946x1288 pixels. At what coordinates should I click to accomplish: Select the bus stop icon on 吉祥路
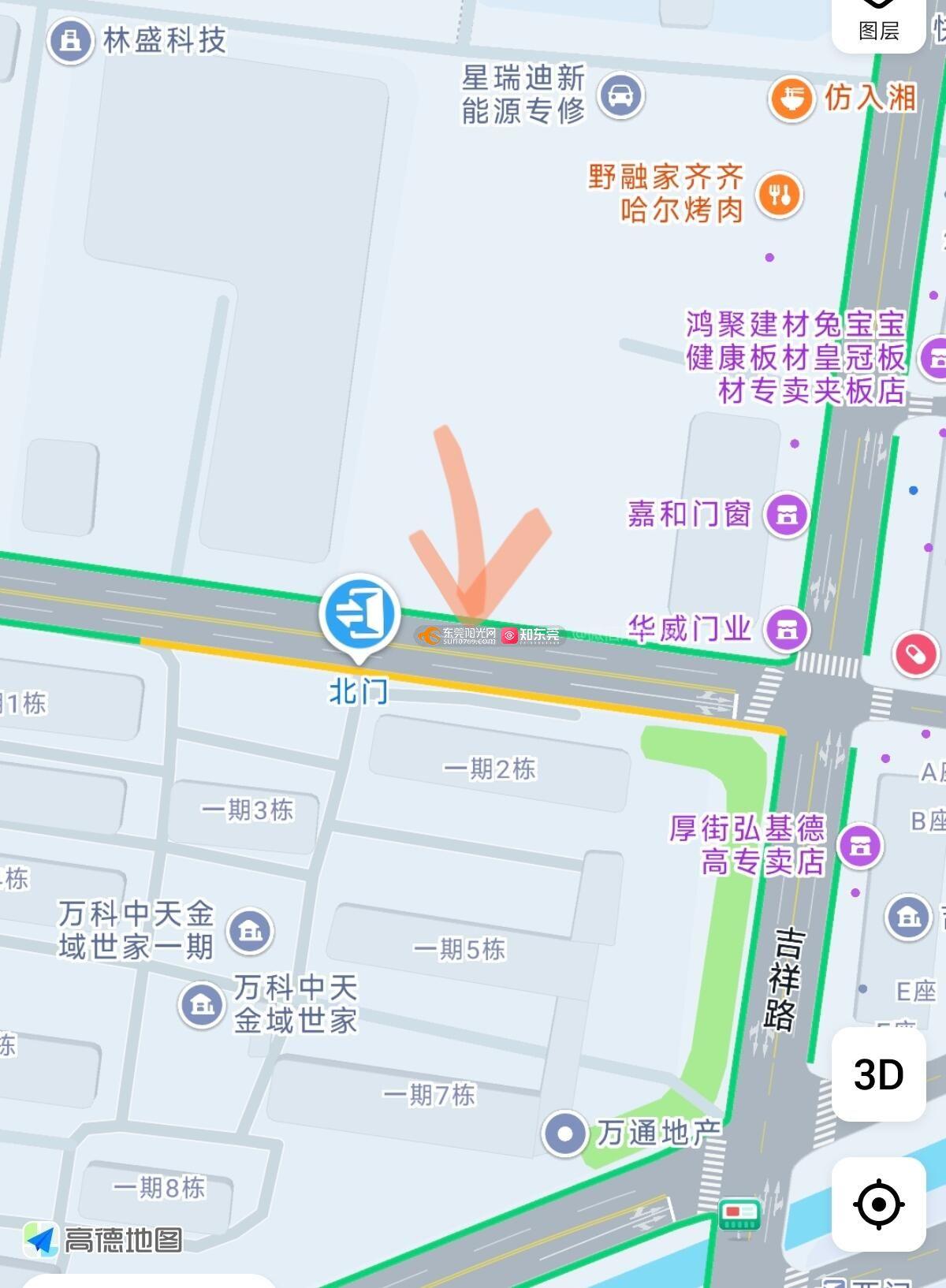tap(739, 1214)
